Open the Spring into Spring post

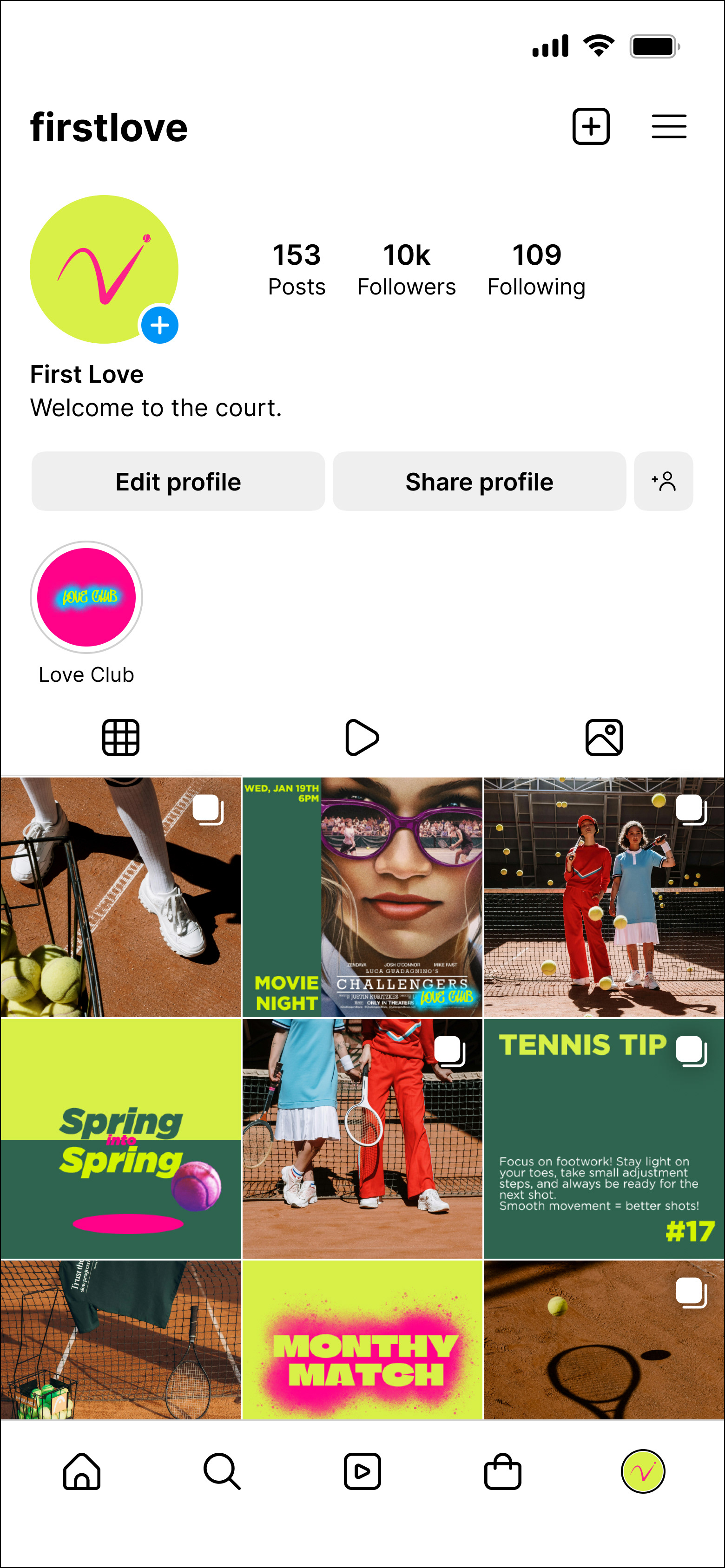[x=121, y=1138]
